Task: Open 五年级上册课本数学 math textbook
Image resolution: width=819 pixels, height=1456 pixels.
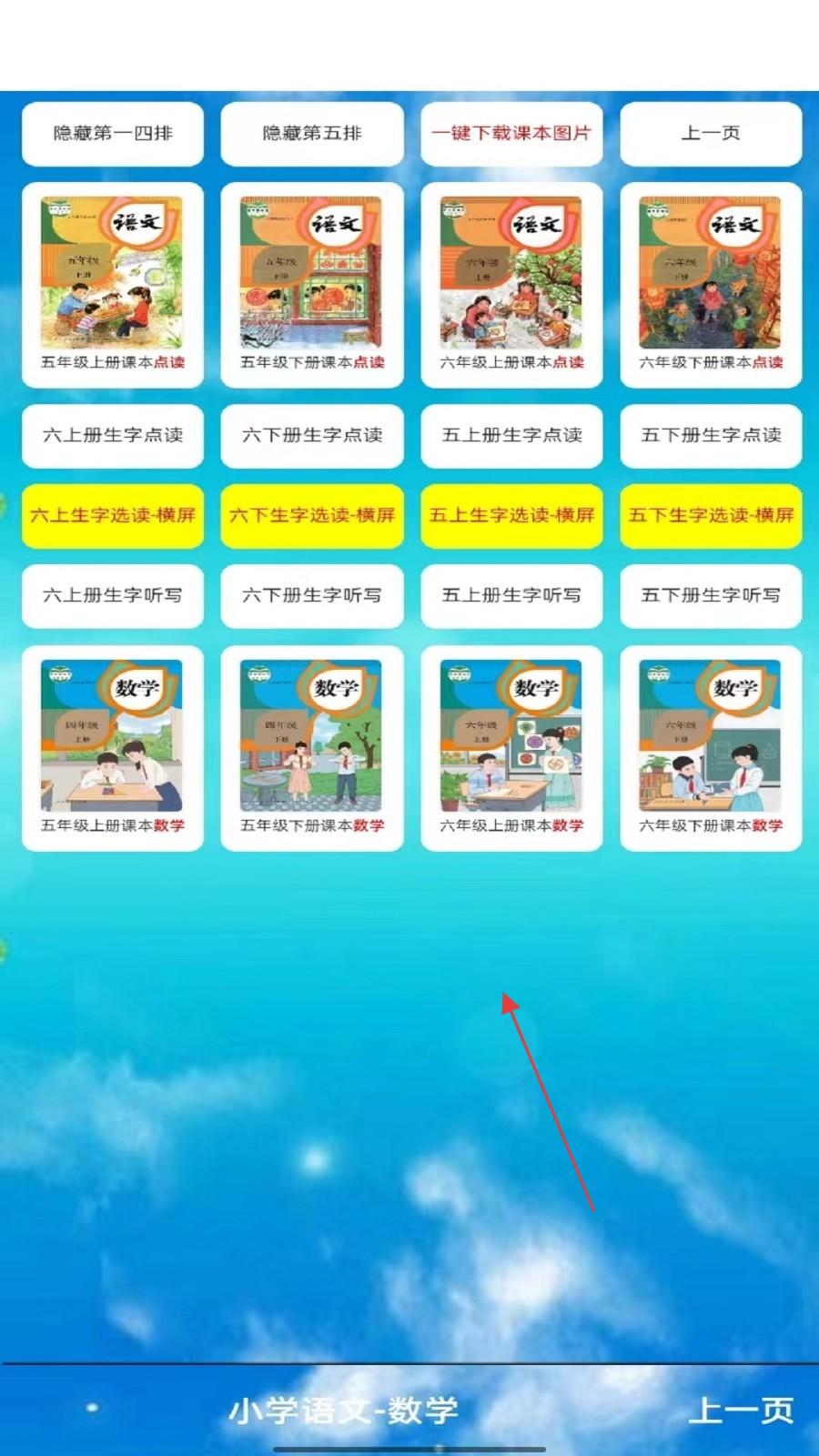Action: coord(113,748)
